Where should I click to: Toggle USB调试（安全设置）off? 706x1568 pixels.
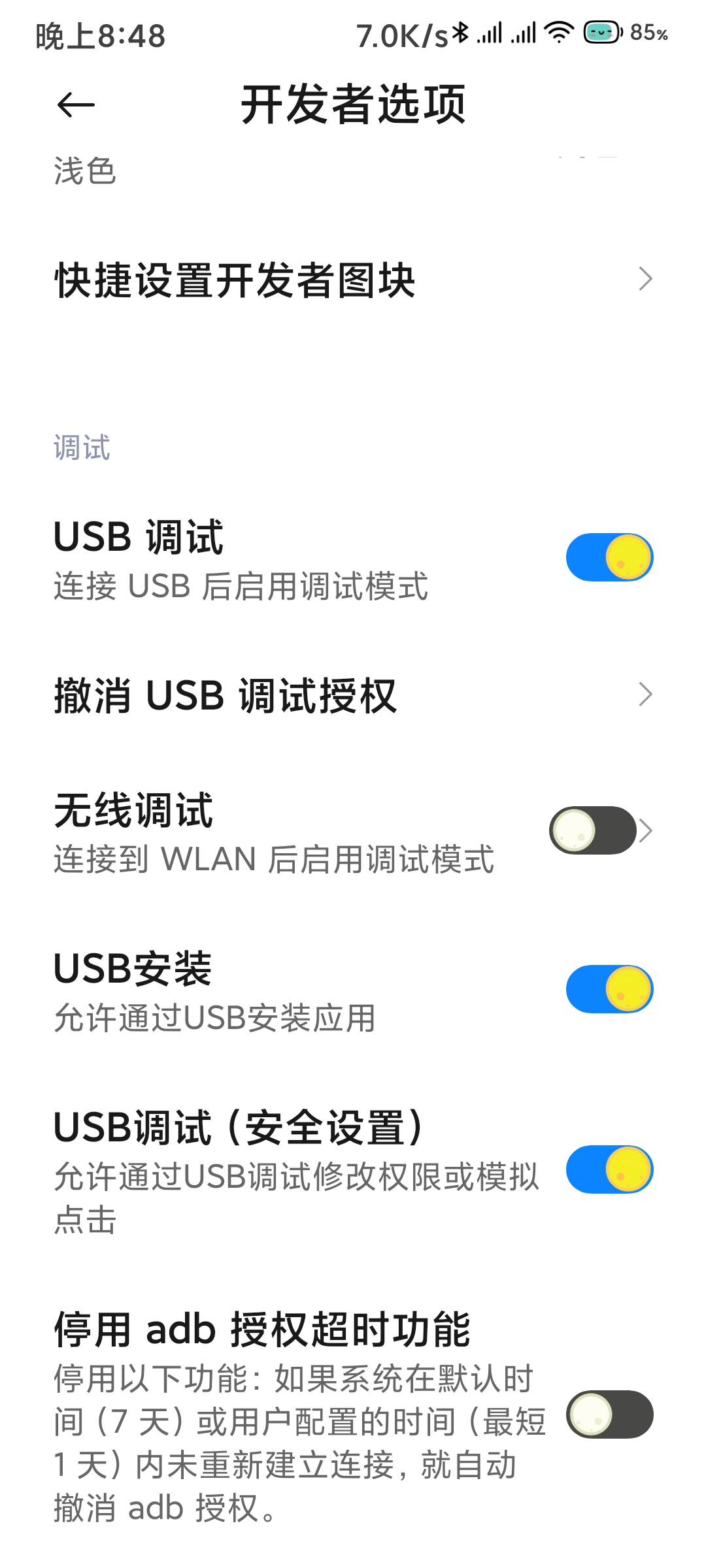point(609,1169)
